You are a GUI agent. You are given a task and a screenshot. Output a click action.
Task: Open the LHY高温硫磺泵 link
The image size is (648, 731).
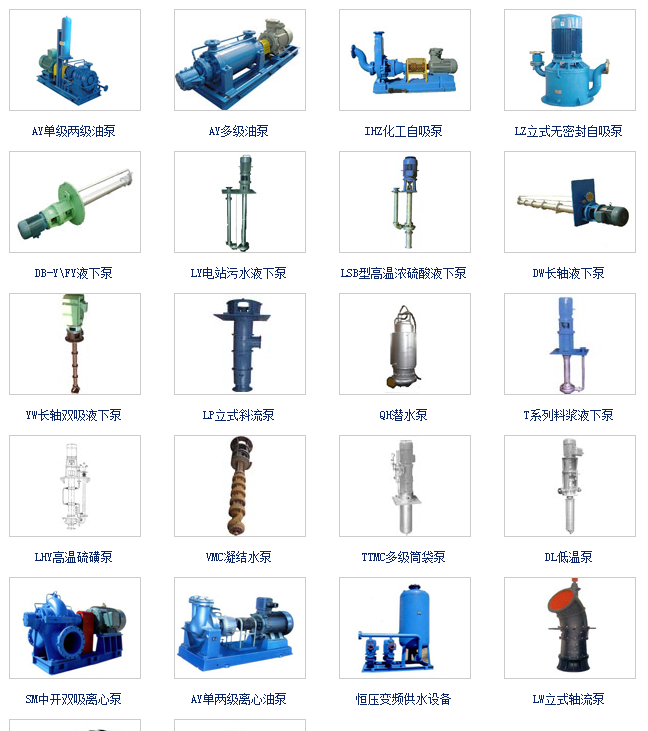pos(74,557)
